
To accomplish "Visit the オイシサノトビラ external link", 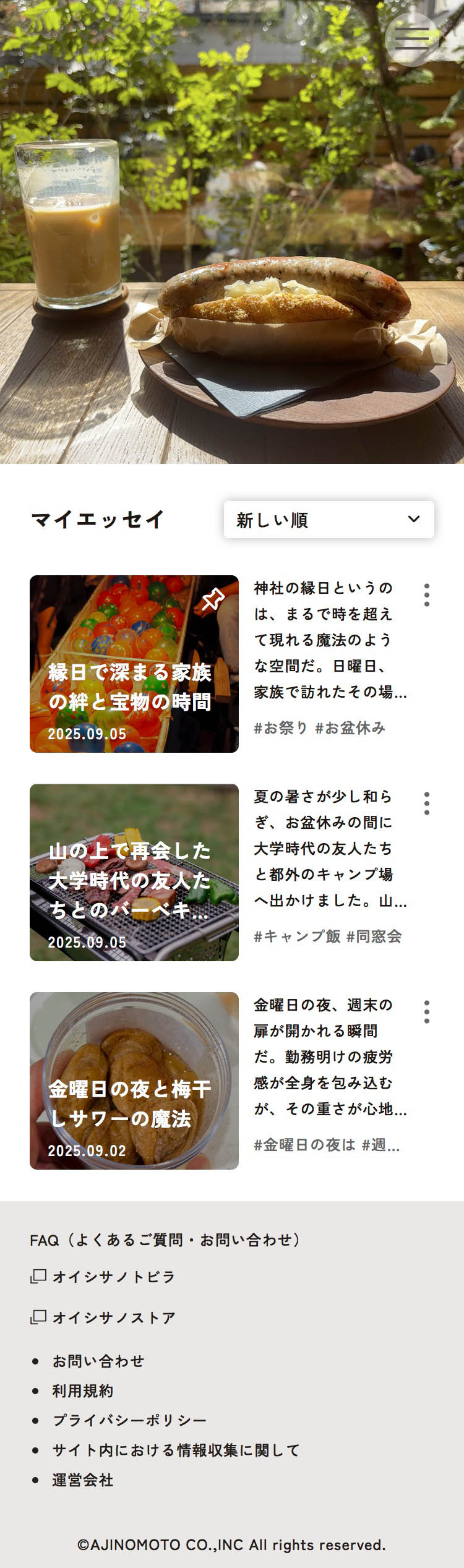I will click(113, 1277).
